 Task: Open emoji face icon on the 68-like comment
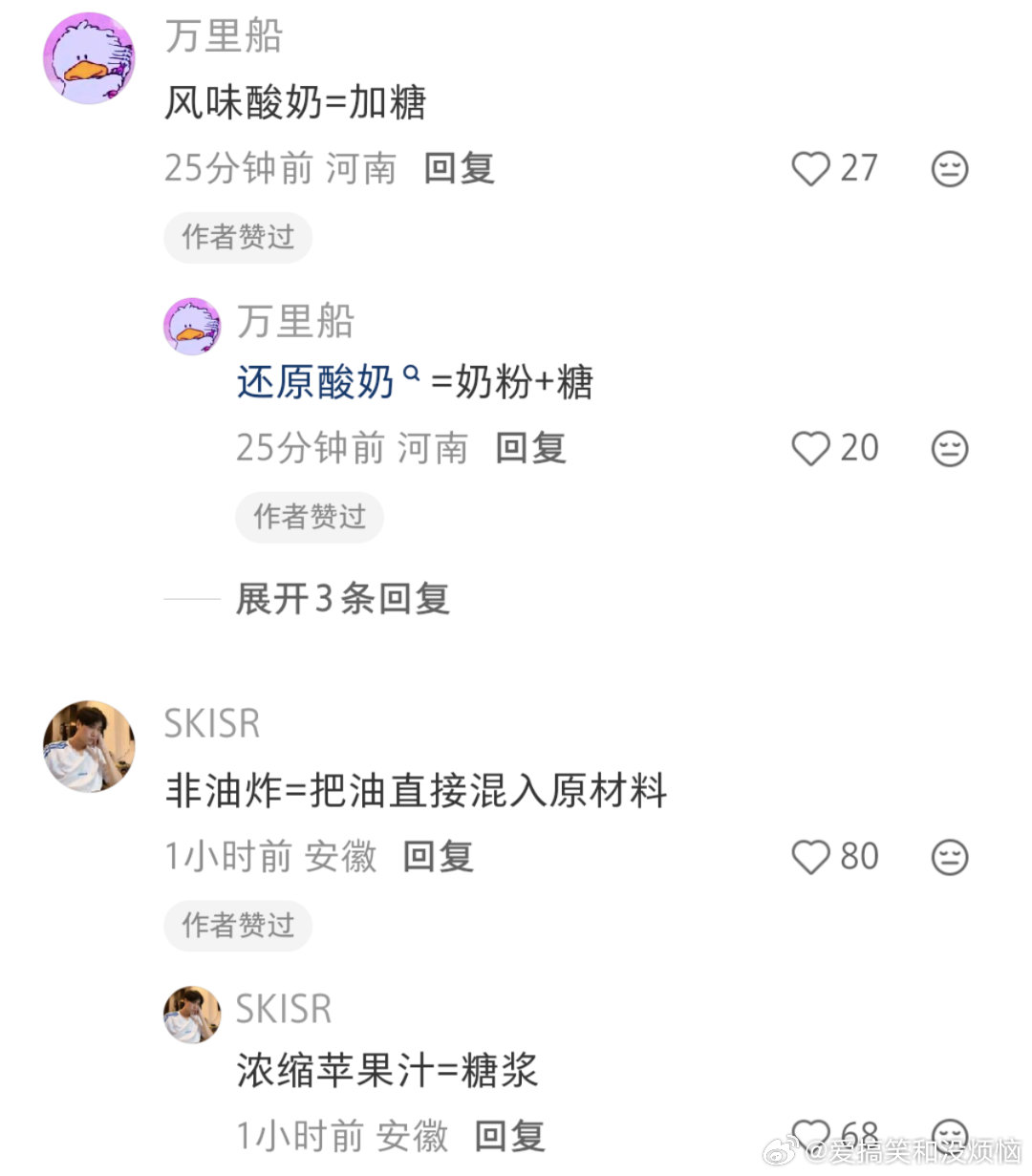pyautogui.click(x=949, y=1132)
